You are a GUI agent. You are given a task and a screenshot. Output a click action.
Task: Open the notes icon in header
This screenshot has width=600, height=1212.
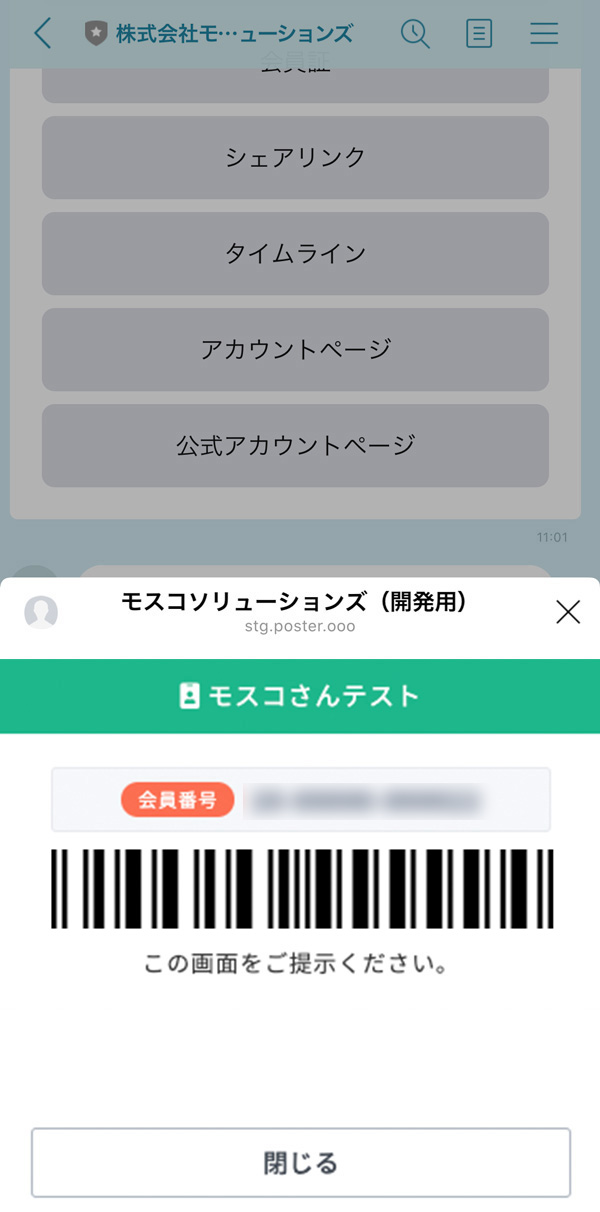pyautogui.click(x=480, y=33)
